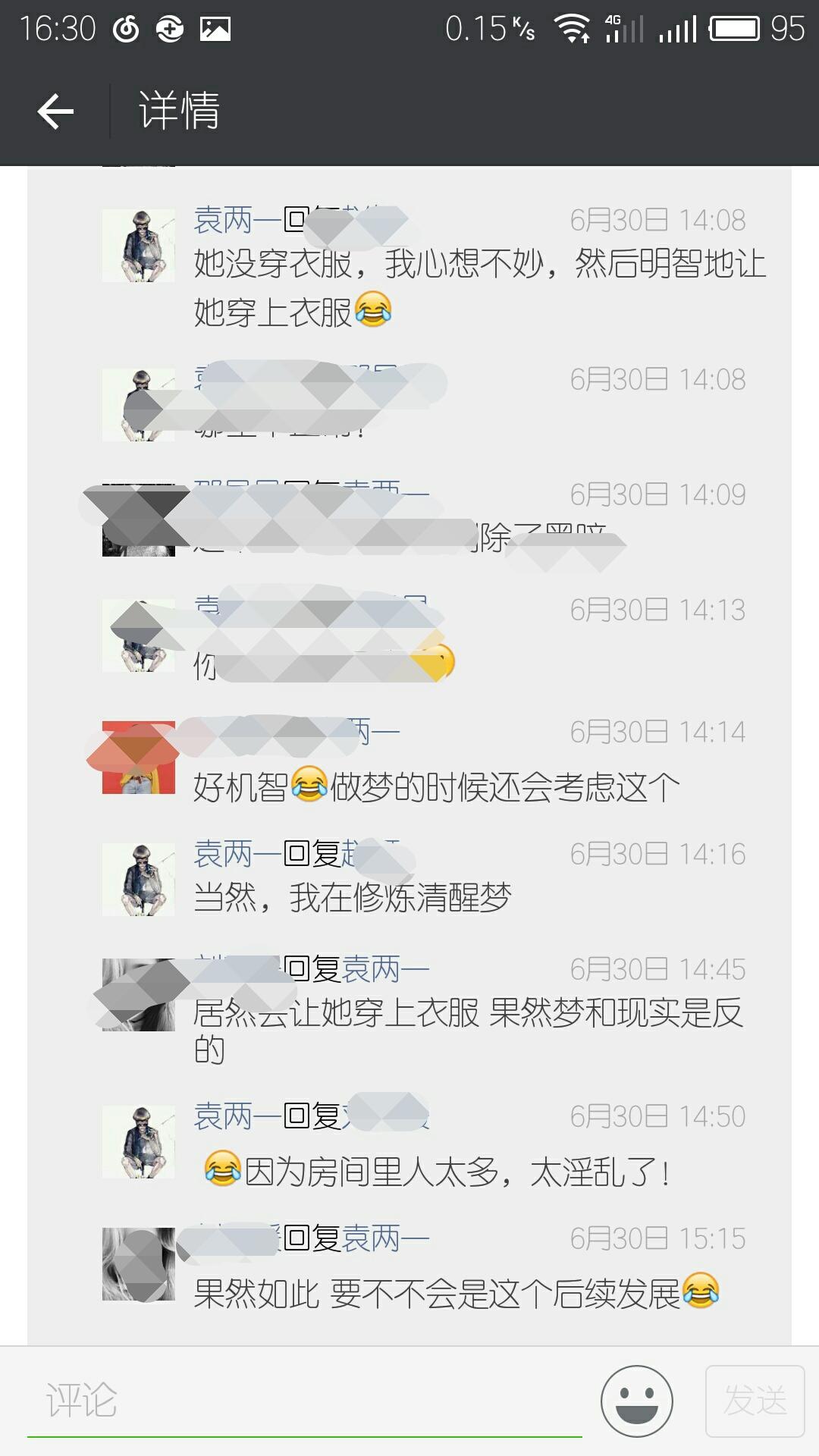Image resolution: width=819 pixels, height=1456 pixels.
Task: Tap the 评论 comment input field
Action: (x=305, y=1401)
